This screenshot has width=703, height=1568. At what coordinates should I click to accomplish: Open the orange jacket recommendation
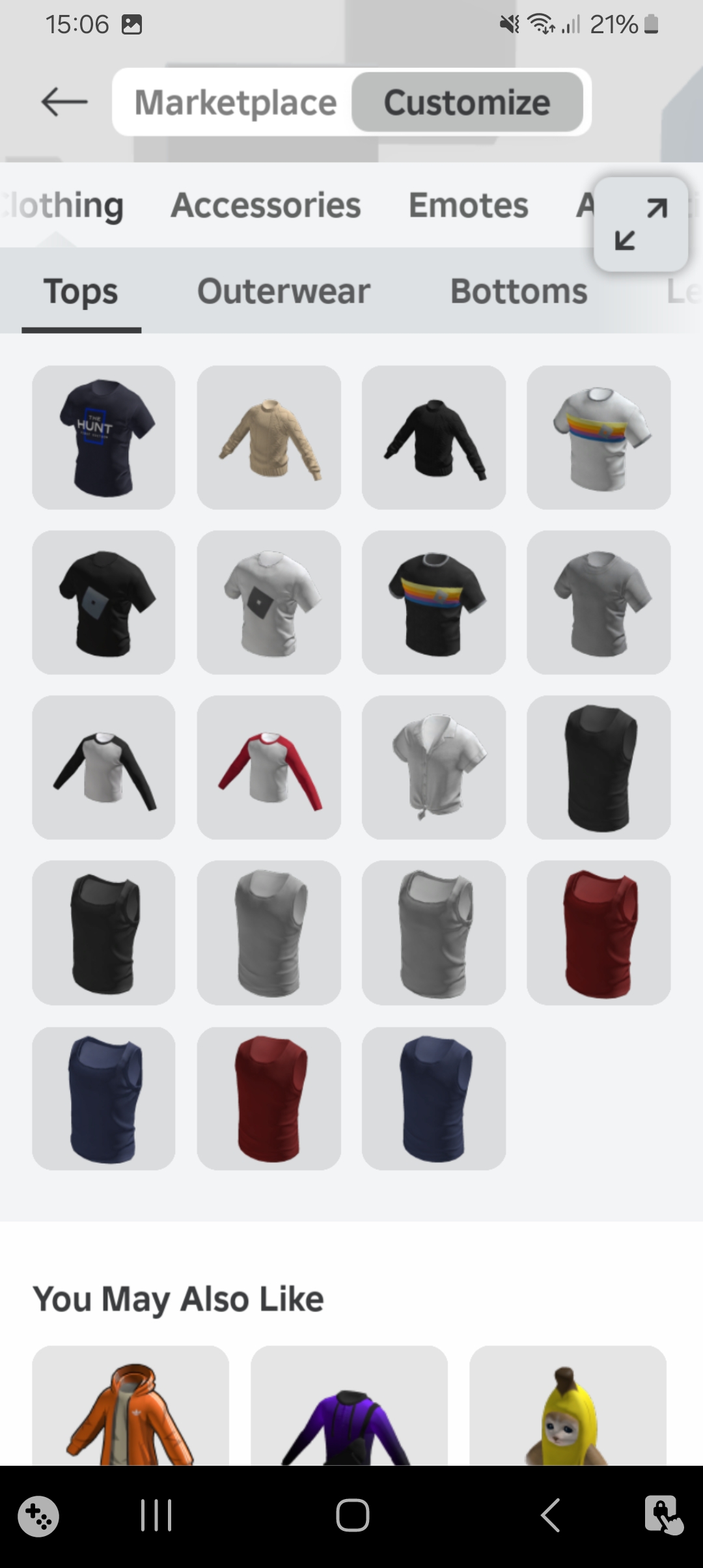(130, 1407)
